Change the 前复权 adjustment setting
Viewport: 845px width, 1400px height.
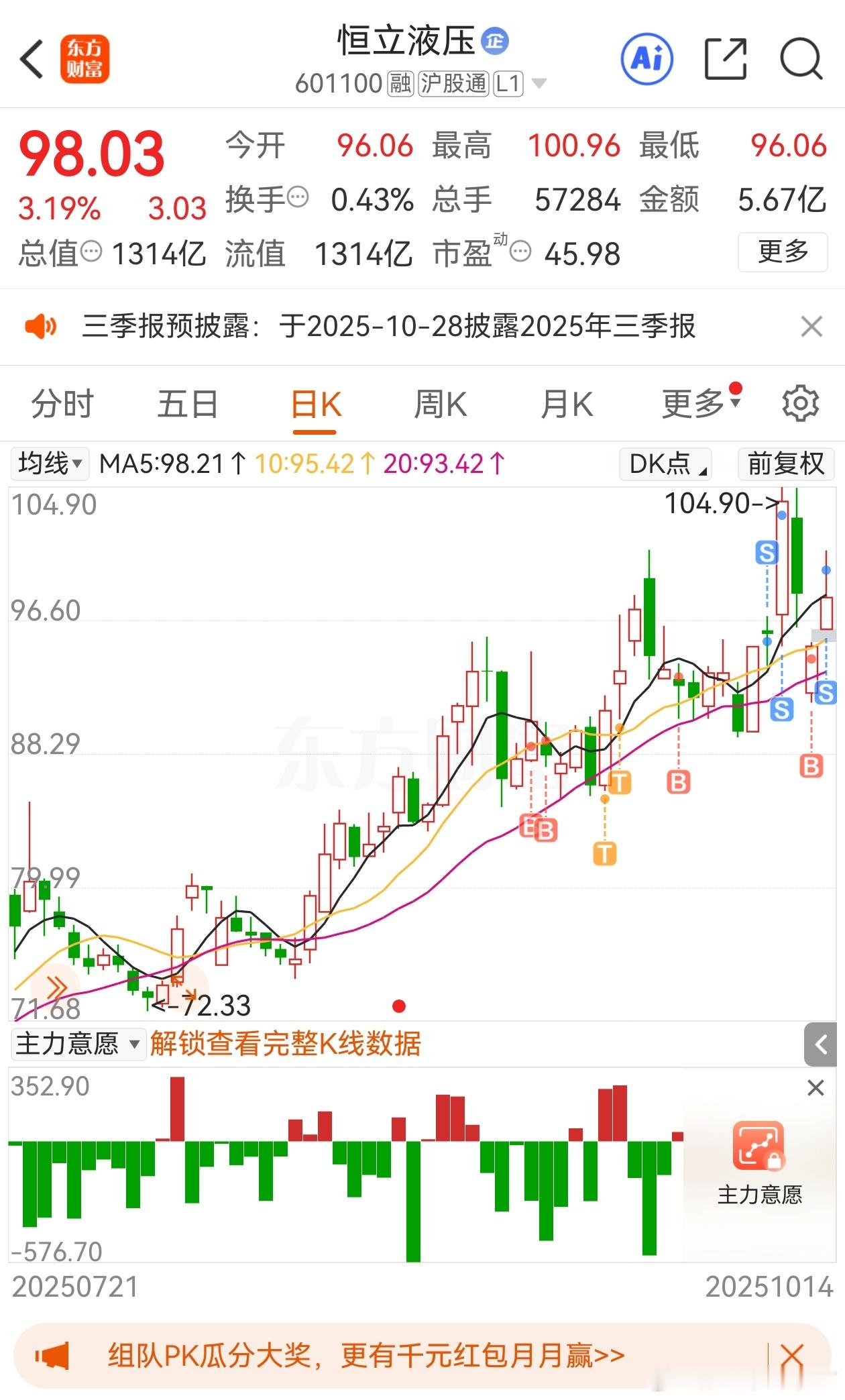pos(785,464)
